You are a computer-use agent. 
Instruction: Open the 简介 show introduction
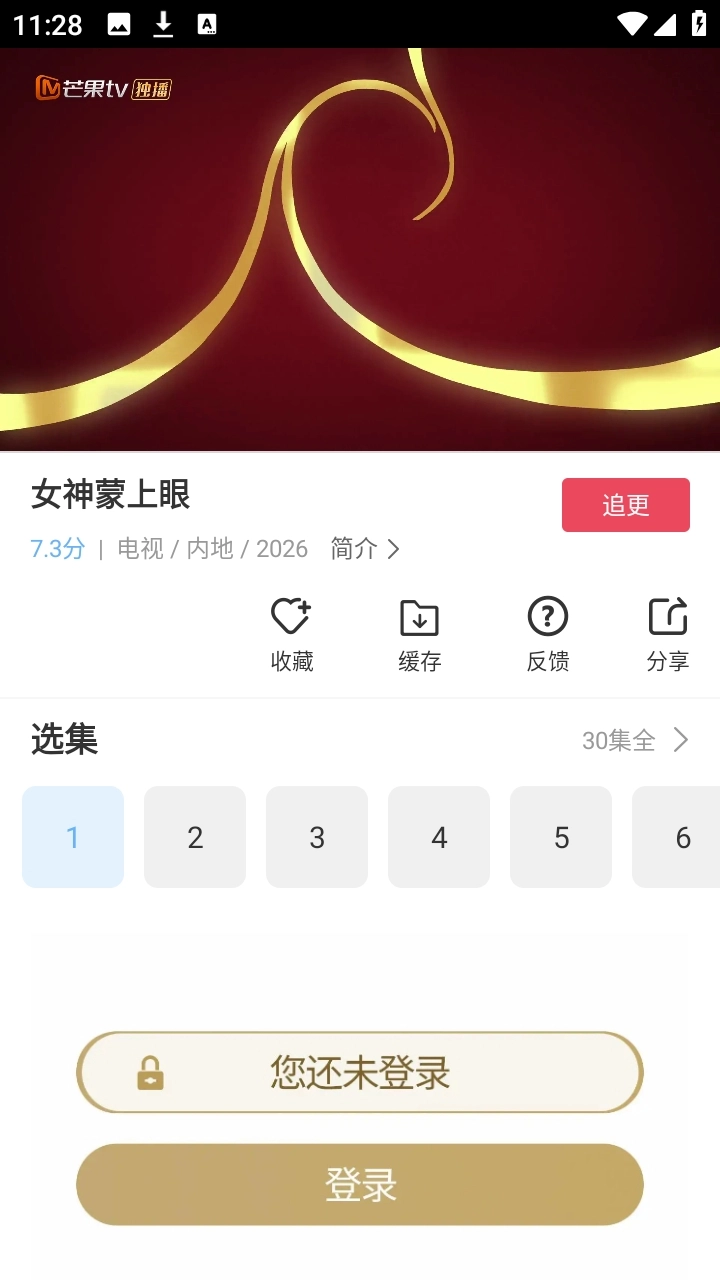coord(365,549)
